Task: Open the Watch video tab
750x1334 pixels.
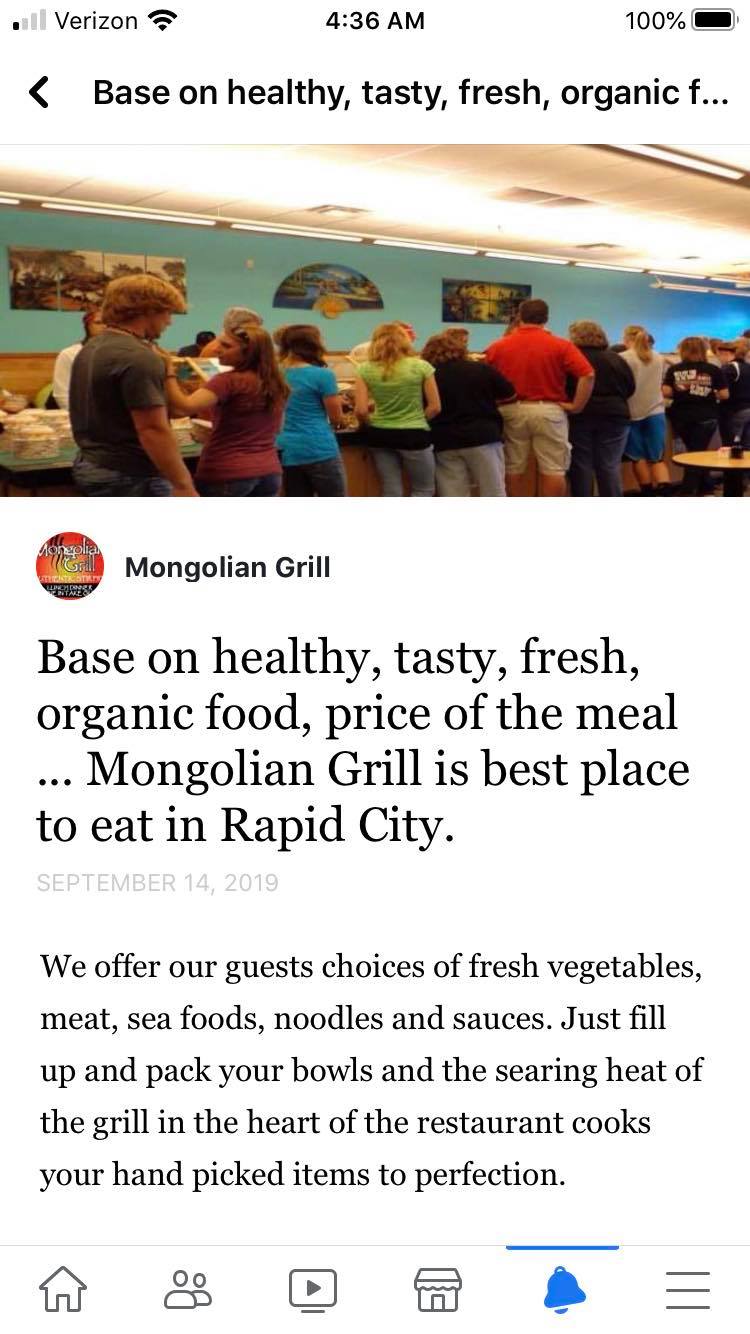Action: [x=313, y=1289]
